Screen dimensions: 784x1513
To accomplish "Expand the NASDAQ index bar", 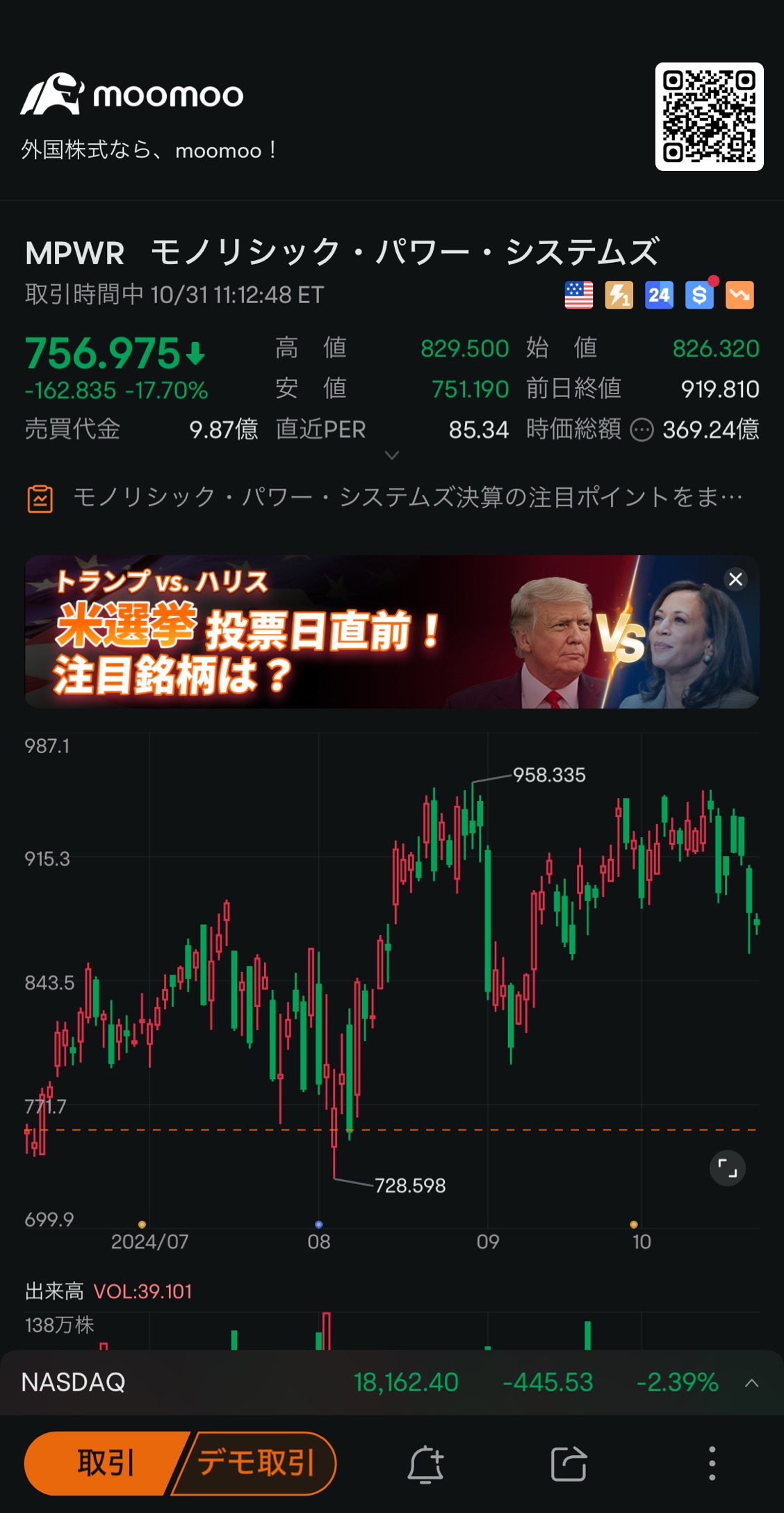I will [x=751, y=1383].
